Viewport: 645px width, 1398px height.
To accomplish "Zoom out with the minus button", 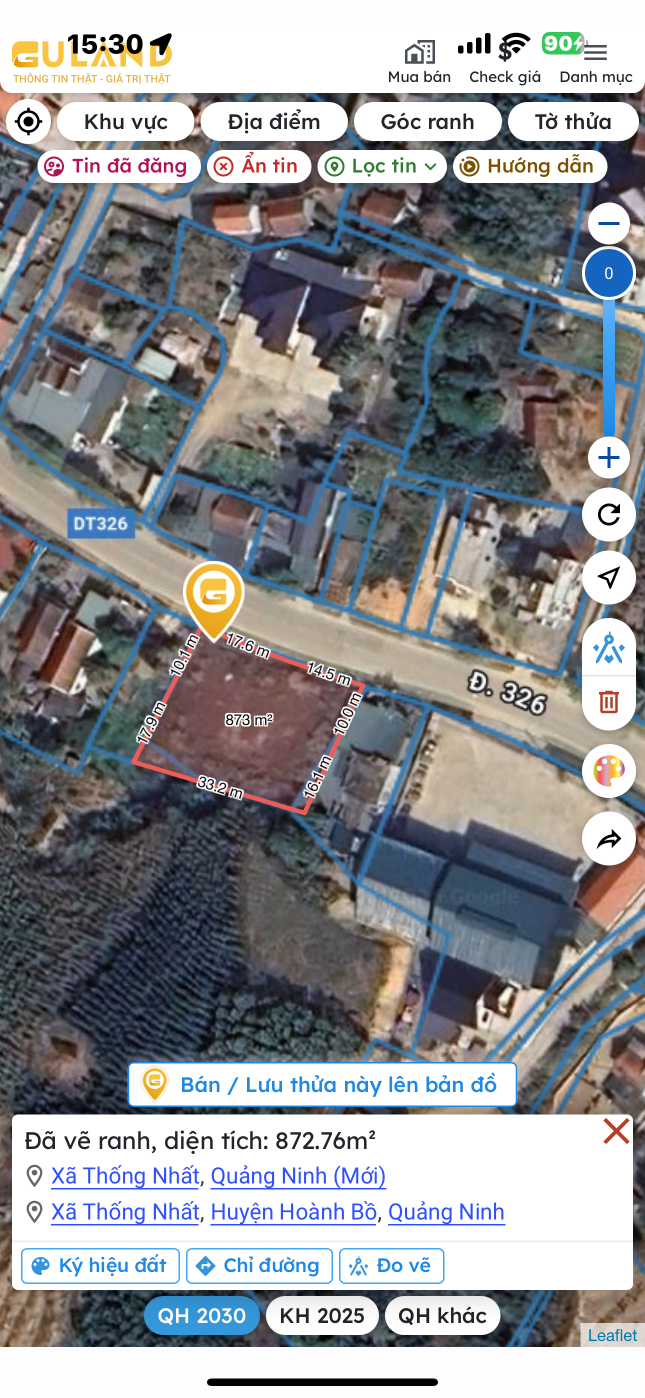I will (609, 223).
